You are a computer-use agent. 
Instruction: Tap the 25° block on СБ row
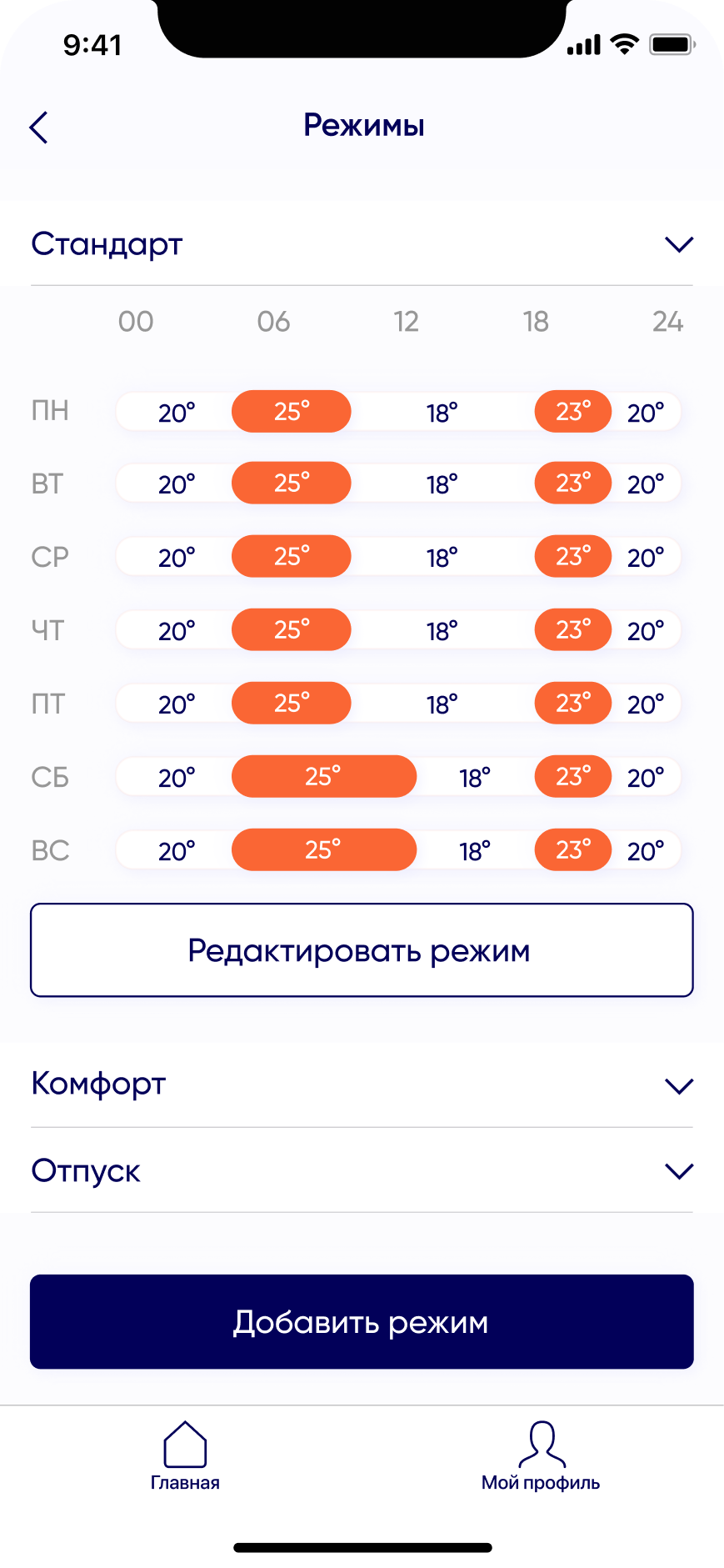[323, 776]
